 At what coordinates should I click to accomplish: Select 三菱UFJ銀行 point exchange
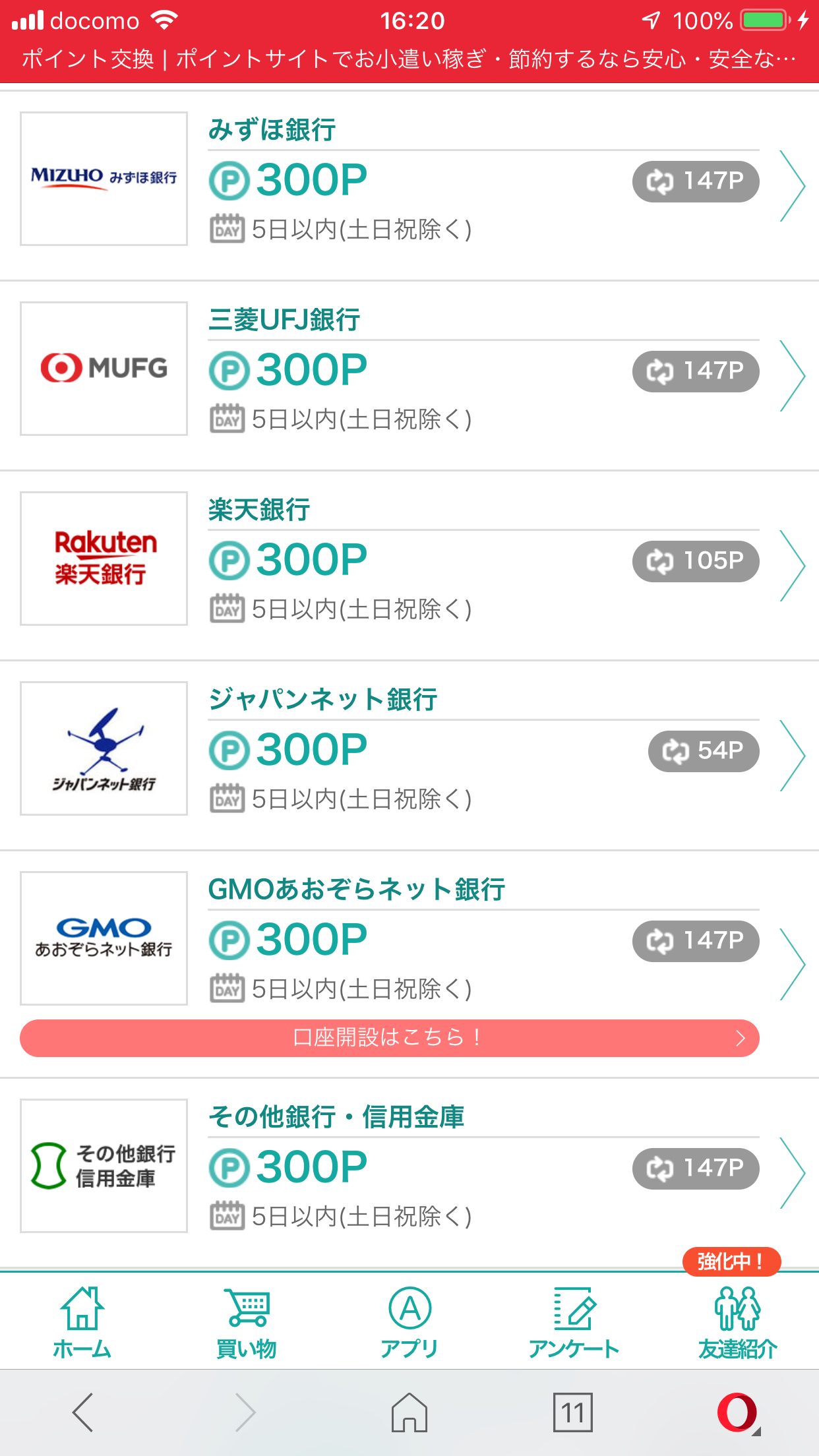[409, 375]
